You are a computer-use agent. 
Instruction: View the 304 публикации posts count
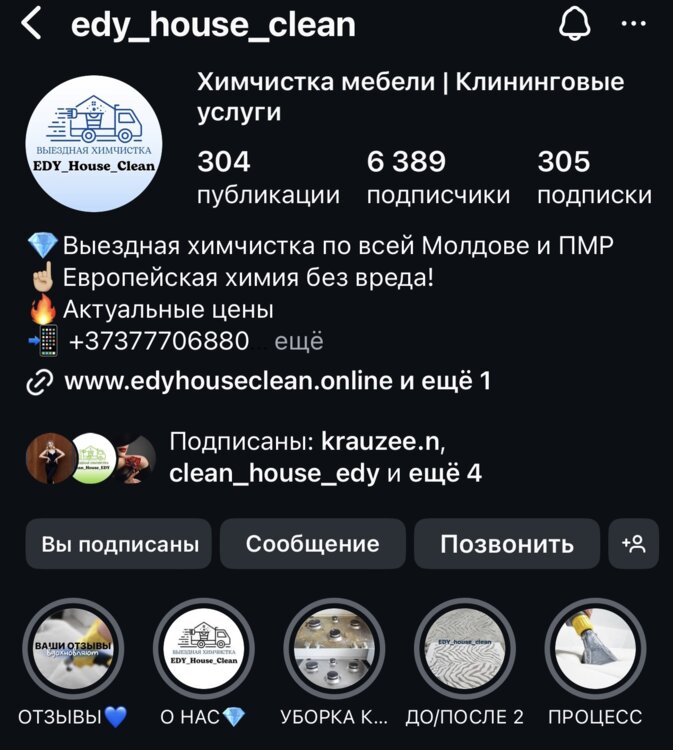(x=267, y=177)
